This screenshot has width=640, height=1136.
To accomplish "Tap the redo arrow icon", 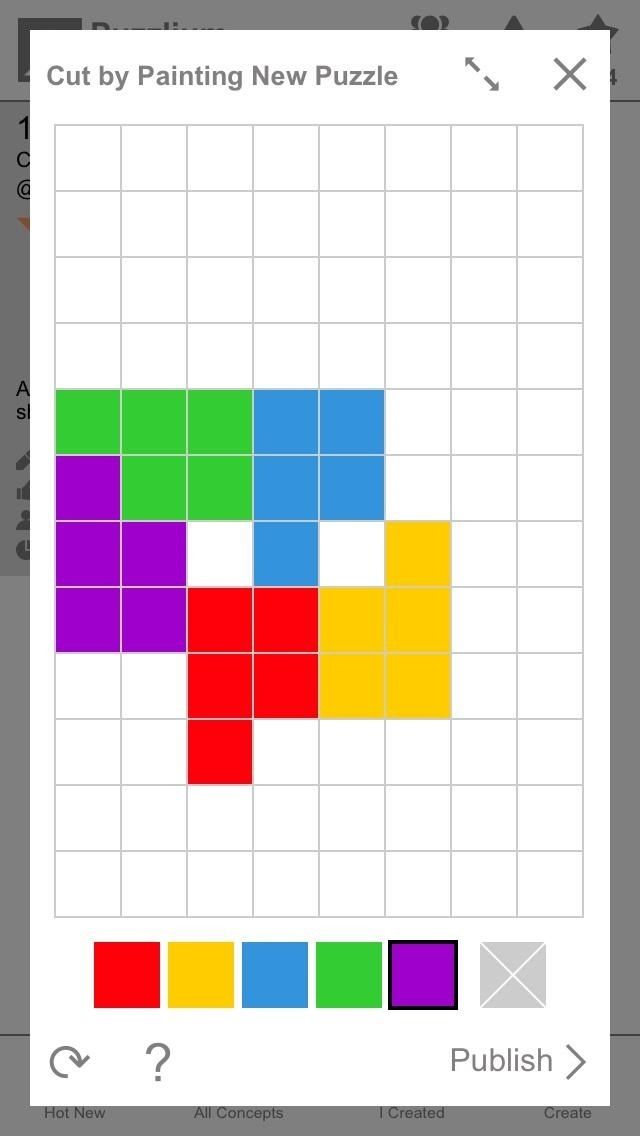I will pyautogui.click(x=69, y=1061).
